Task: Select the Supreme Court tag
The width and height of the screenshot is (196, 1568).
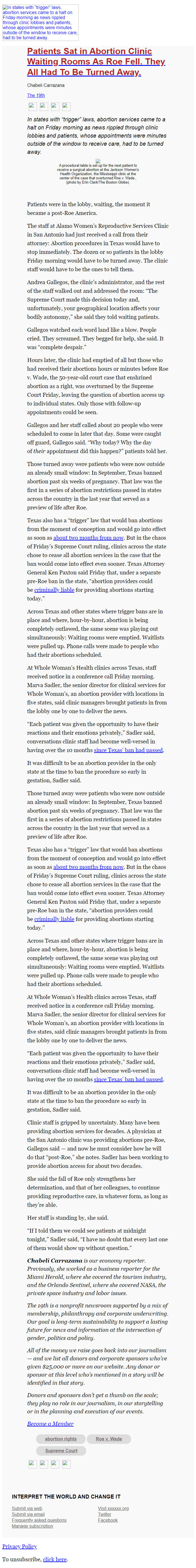Action: point(61,1451)
